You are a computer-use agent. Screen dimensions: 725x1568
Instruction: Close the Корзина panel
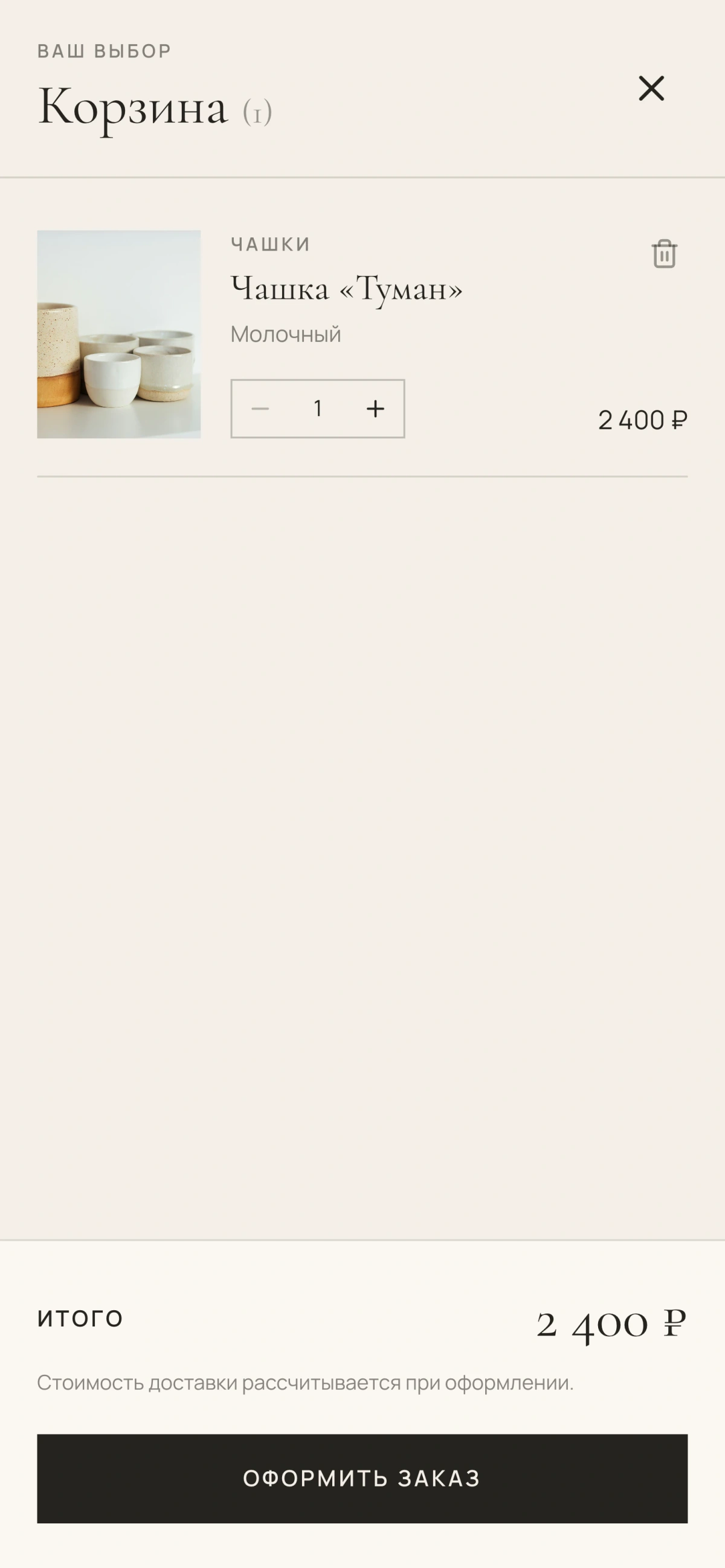coord(651,88)
